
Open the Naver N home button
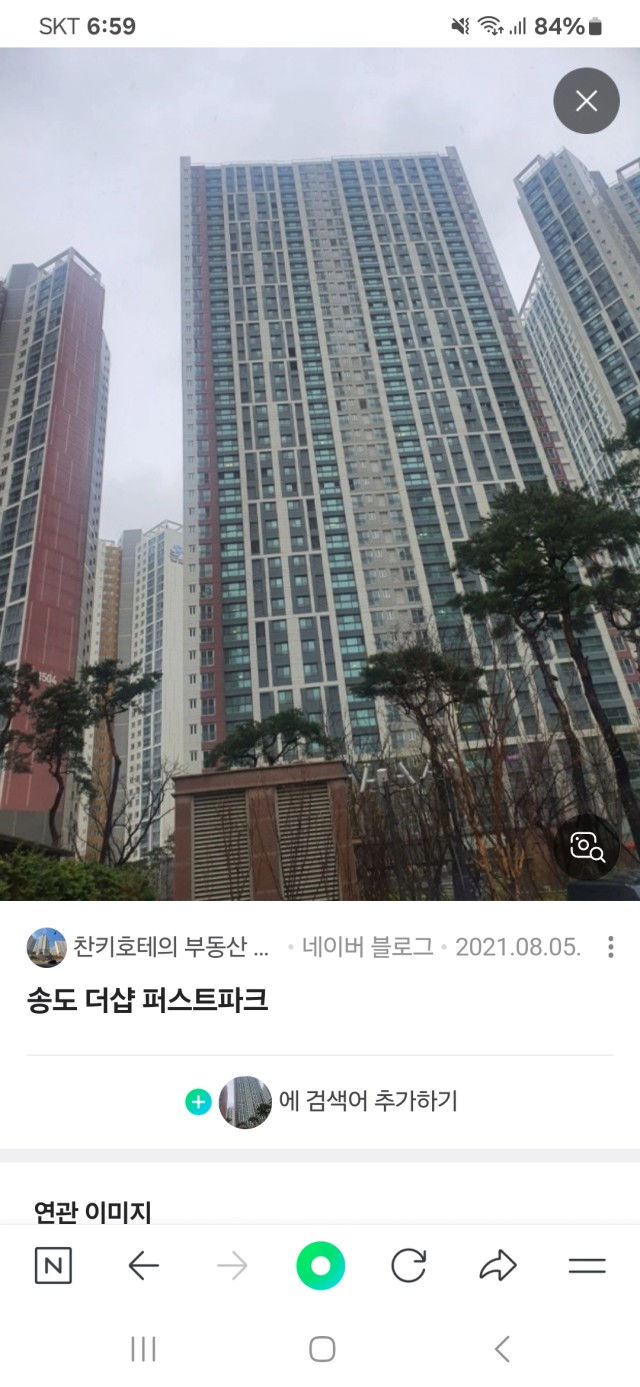(x=53, y=1266)
